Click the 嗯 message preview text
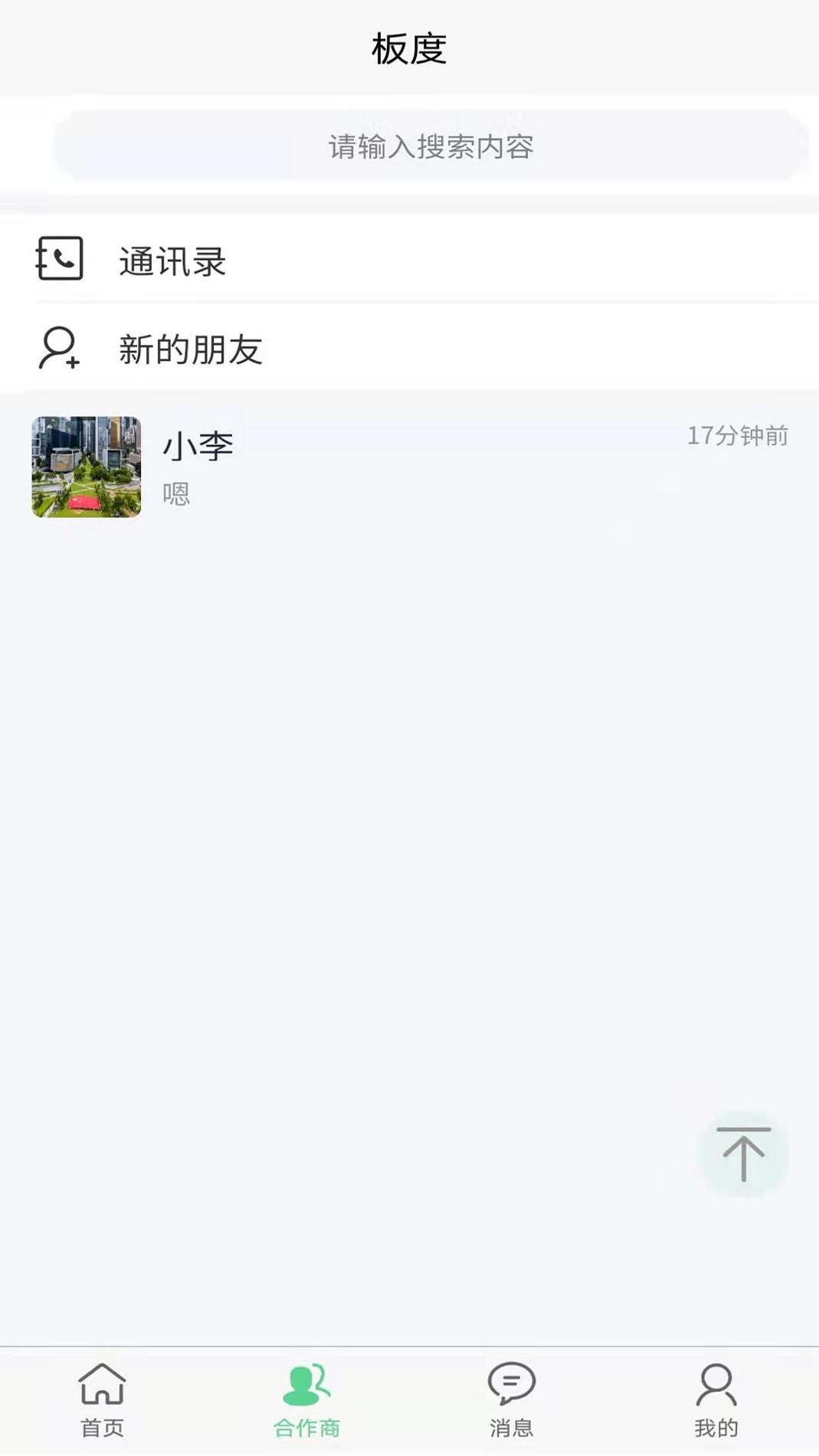This screenshot has width=819, height=1456. point(175,494)
